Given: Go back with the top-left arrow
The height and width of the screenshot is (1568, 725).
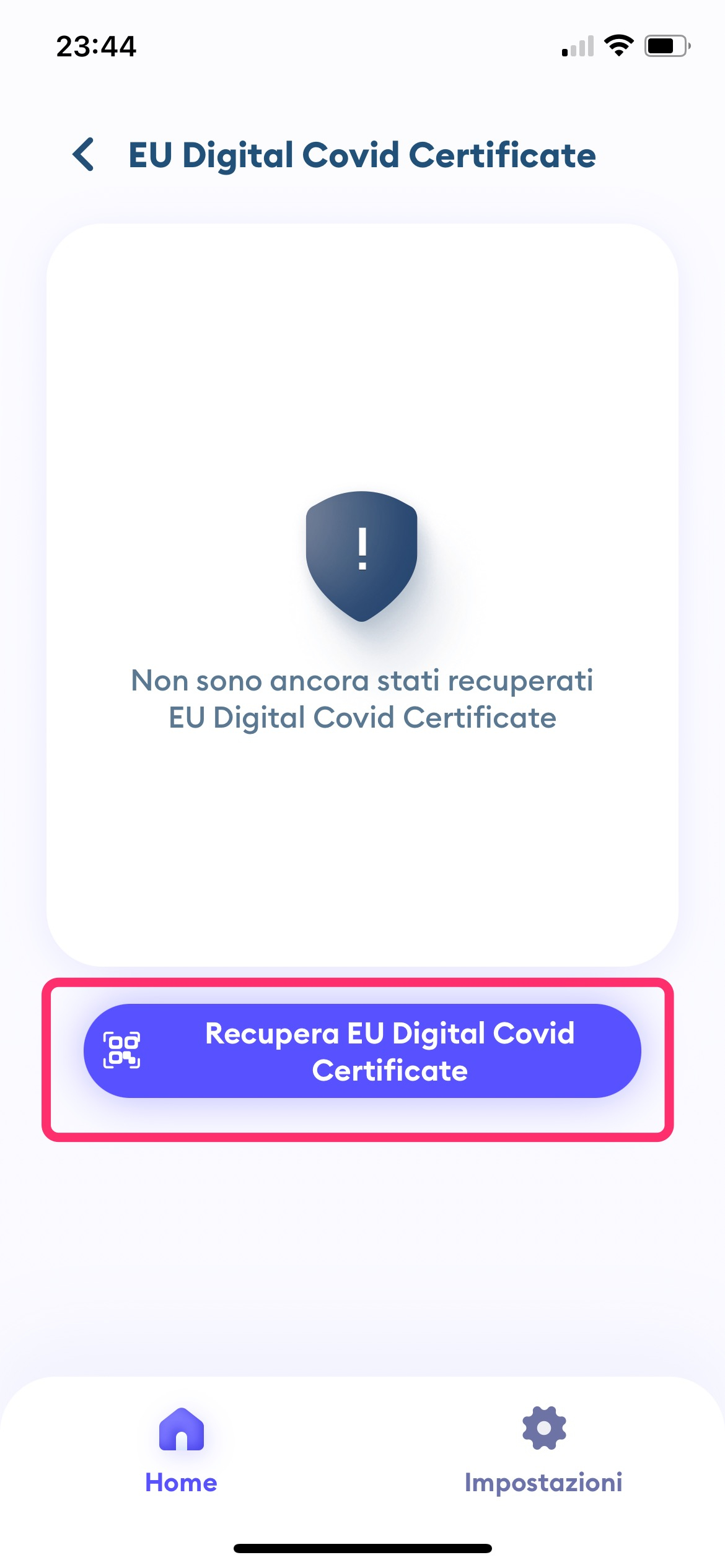Looking at the screenshot, I should coord(84,154).
